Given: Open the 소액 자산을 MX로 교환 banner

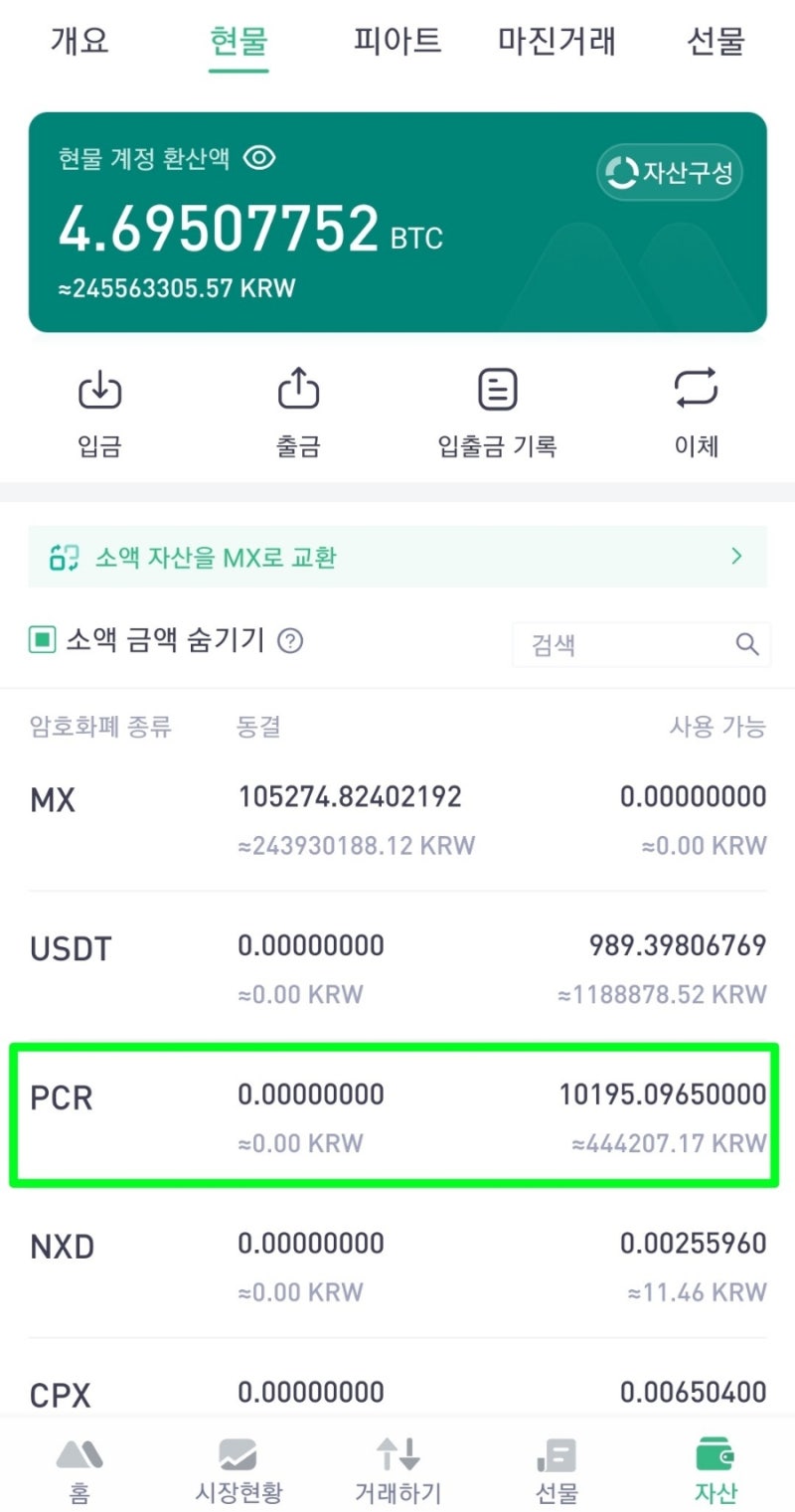Looking at the screenshot, I should [x=397, y=557].
